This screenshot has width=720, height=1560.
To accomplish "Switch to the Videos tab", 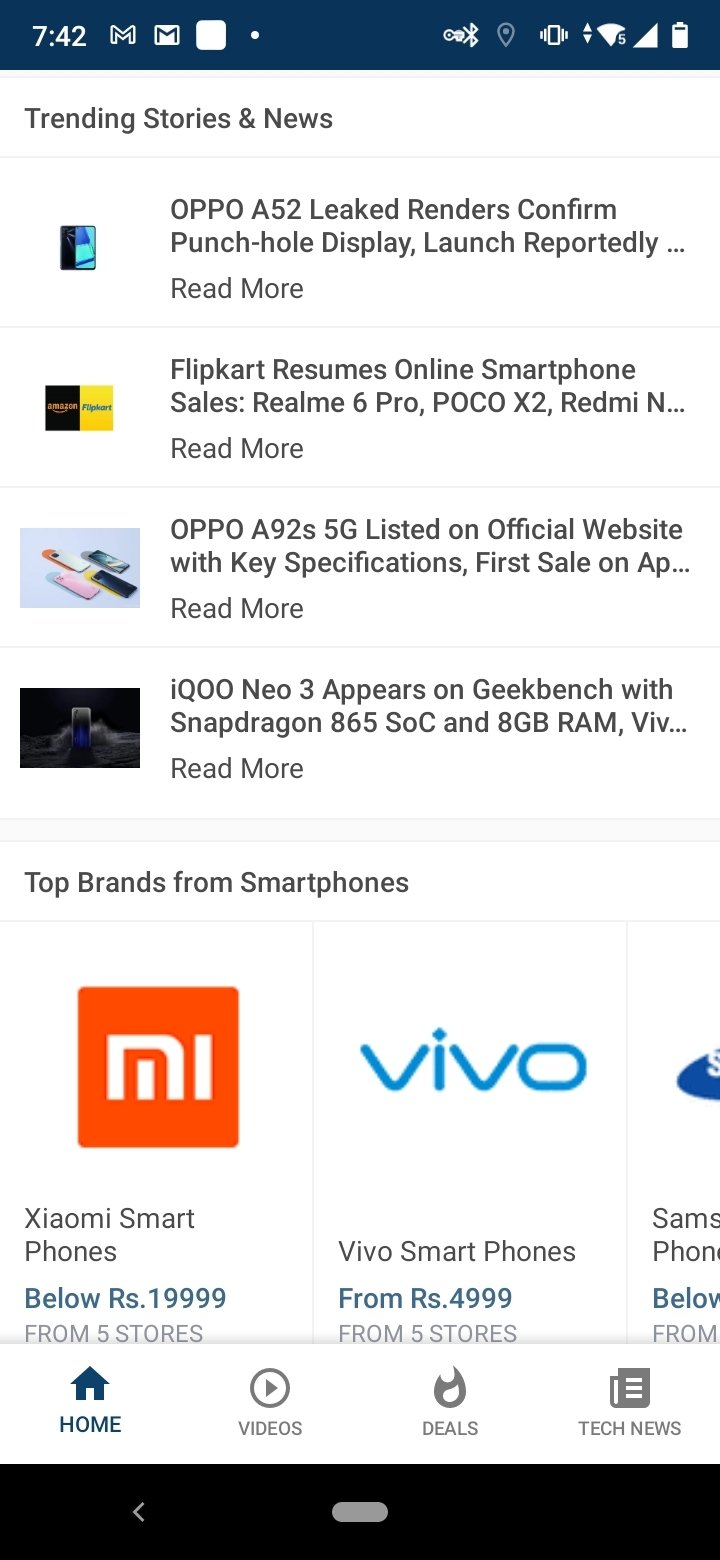I will (270, 1404).
